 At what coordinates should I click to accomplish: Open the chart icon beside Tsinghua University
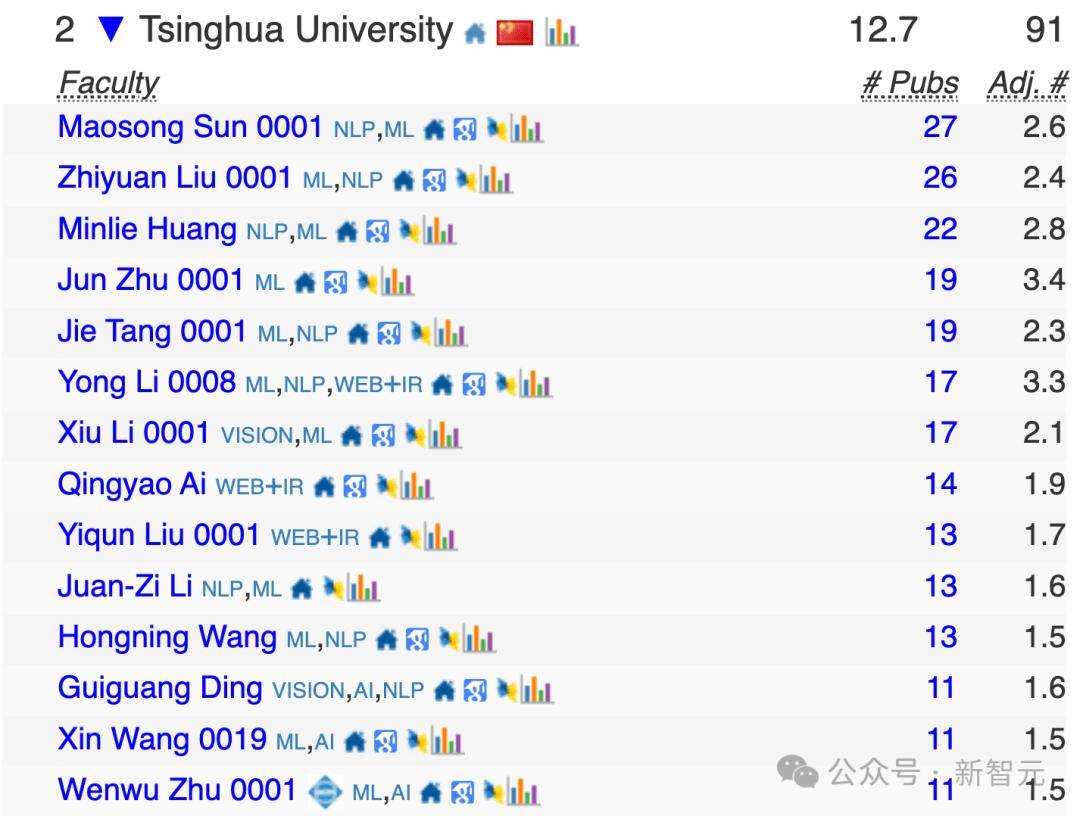coord(562,33)
